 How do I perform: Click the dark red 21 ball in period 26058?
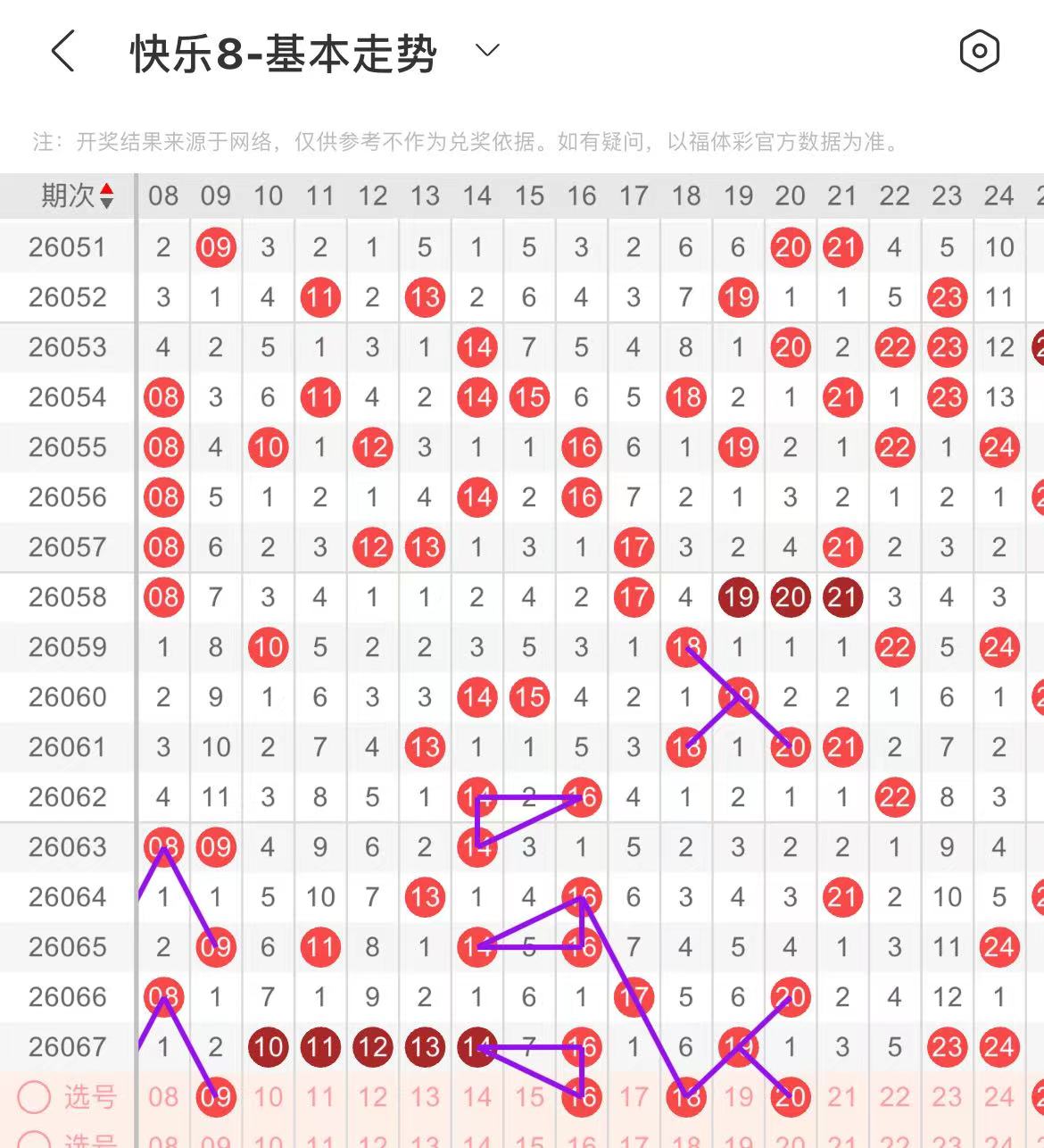[x=842, y=597]
